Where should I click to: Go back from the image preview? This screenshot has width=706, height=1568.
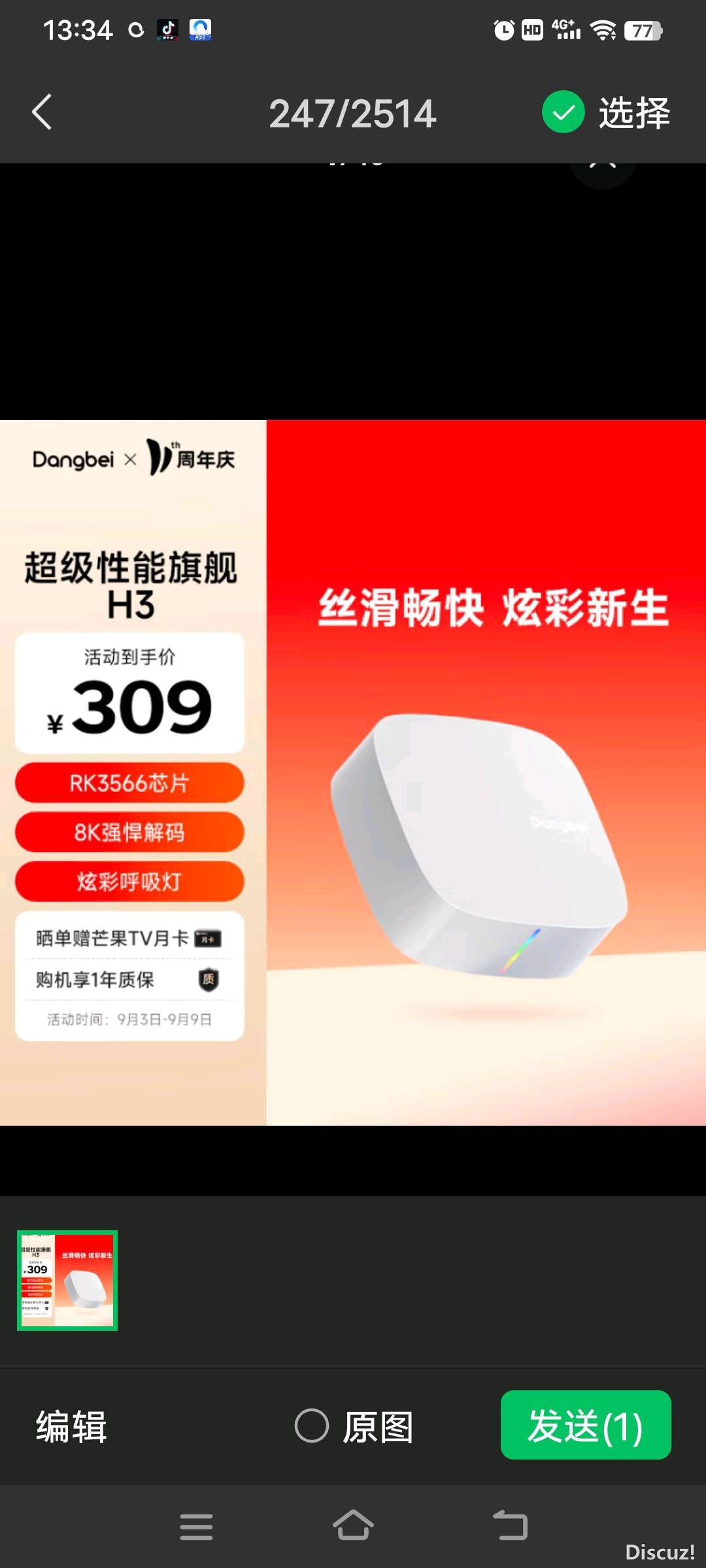pyautogui.click(x=42, y=112)
